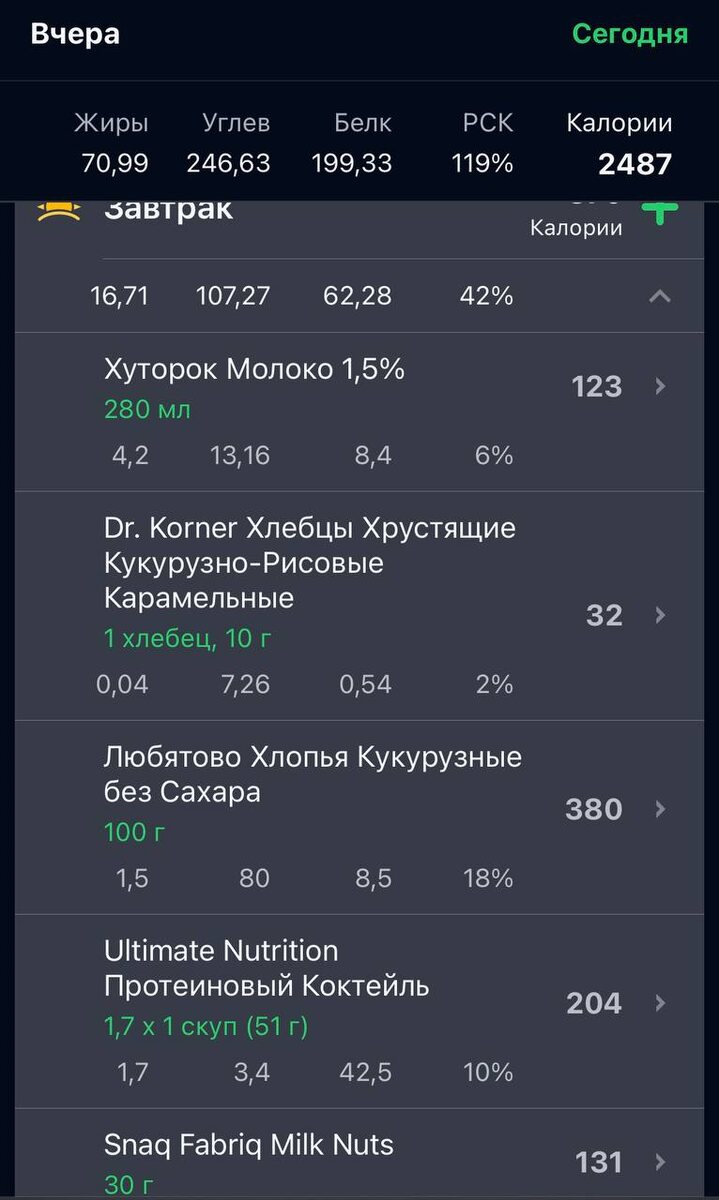
Task: Jump to Сегодня
Action: click(x=629, y=34)
